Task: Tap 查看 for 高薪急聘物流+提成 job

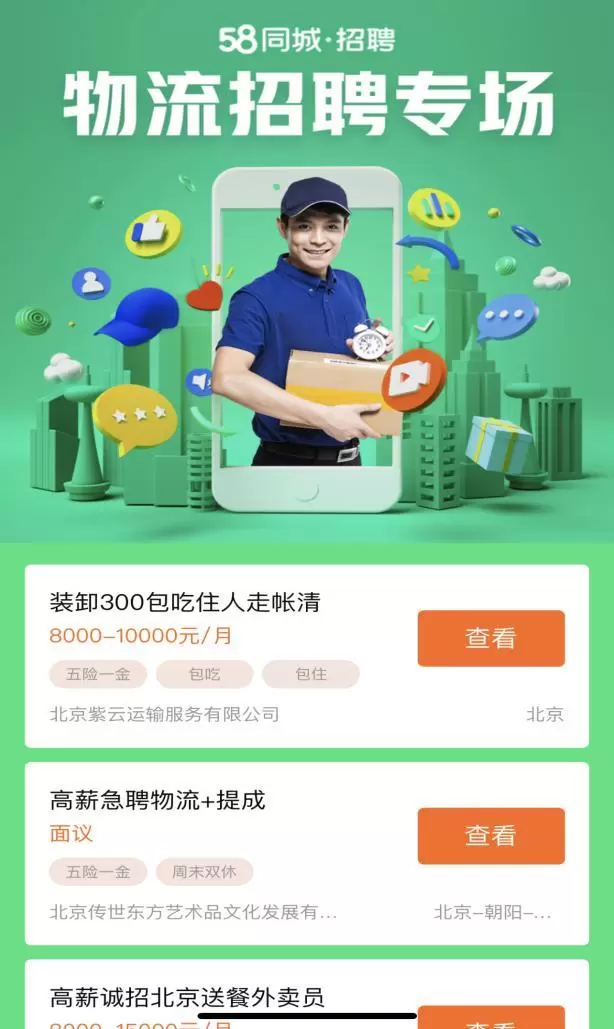Action: [x=490, y=835]
